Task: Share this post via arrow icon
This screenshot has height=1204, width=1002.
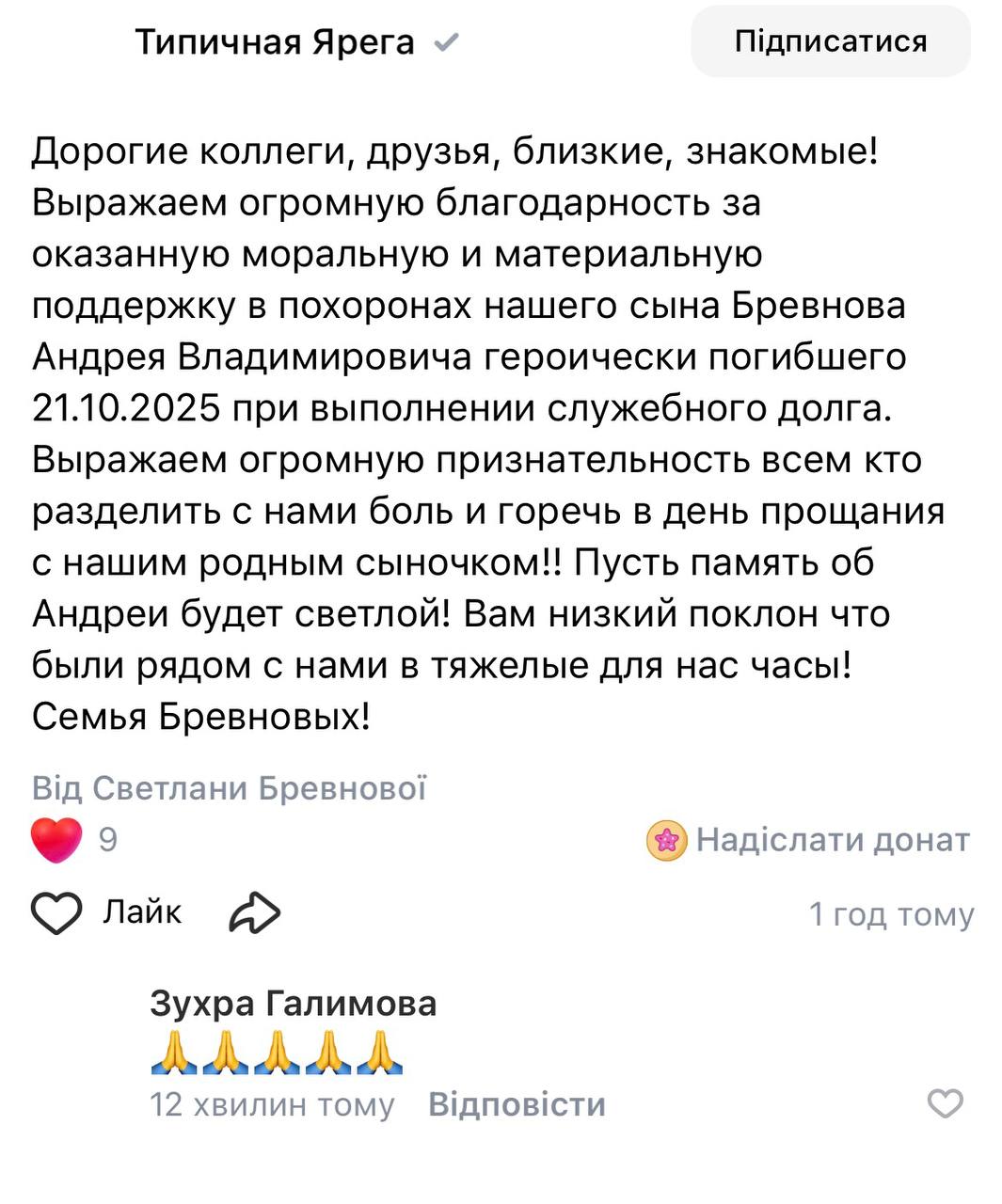Action: tap(255, 912)
